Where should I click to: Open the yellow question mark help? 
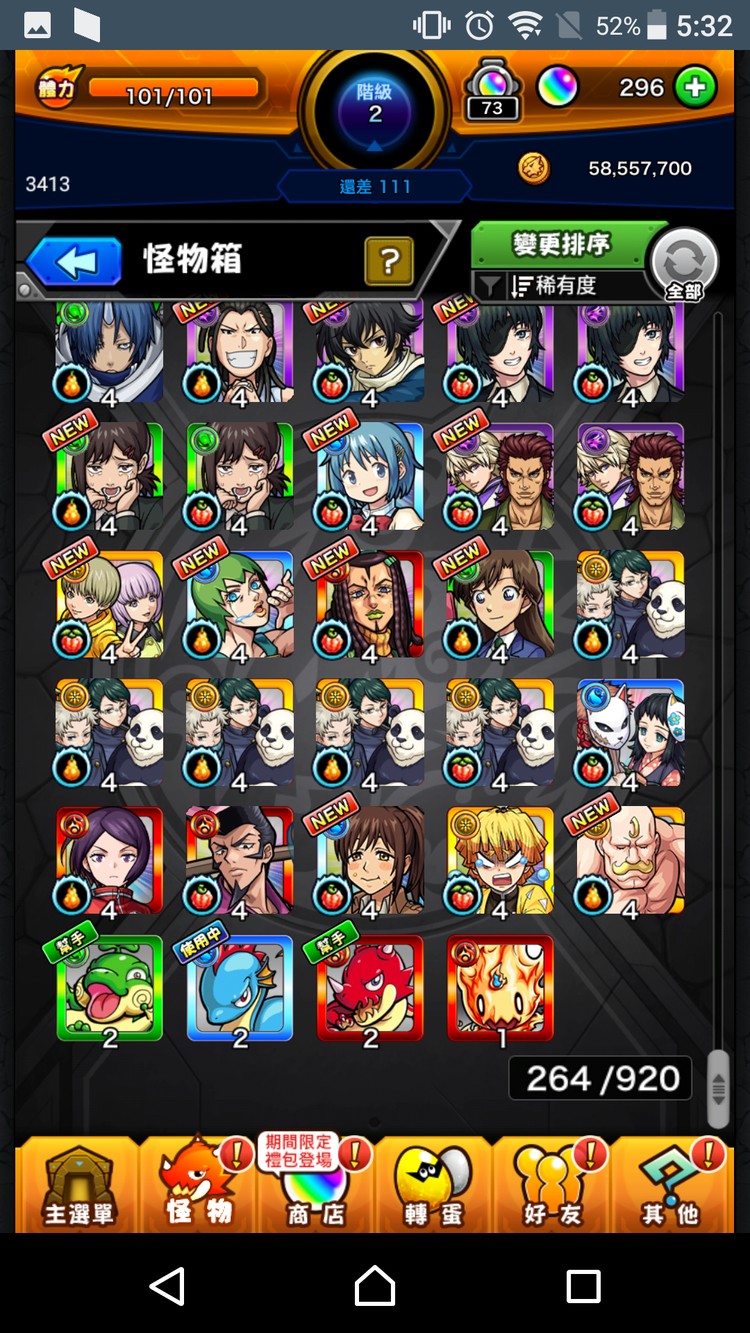click(x=390, y=262)
